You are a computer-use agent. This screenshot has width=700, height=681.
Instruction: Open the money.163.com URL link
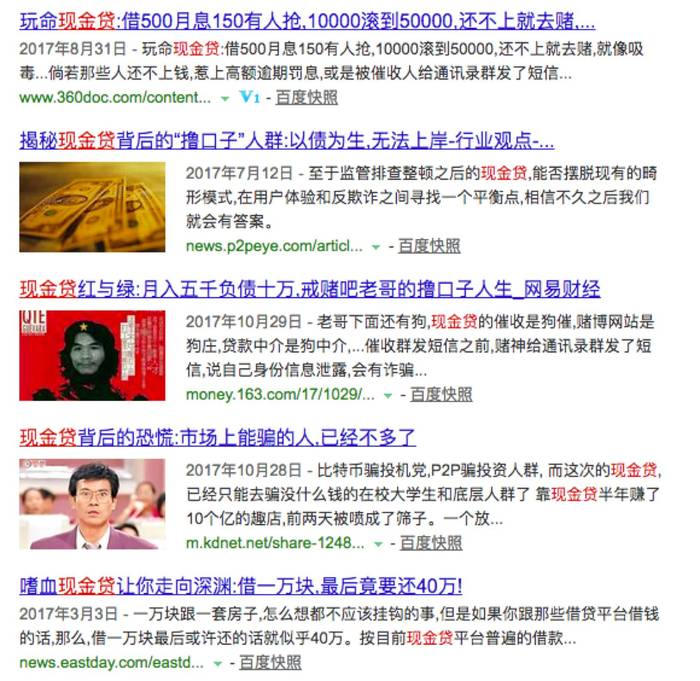[x=281, y=395]
